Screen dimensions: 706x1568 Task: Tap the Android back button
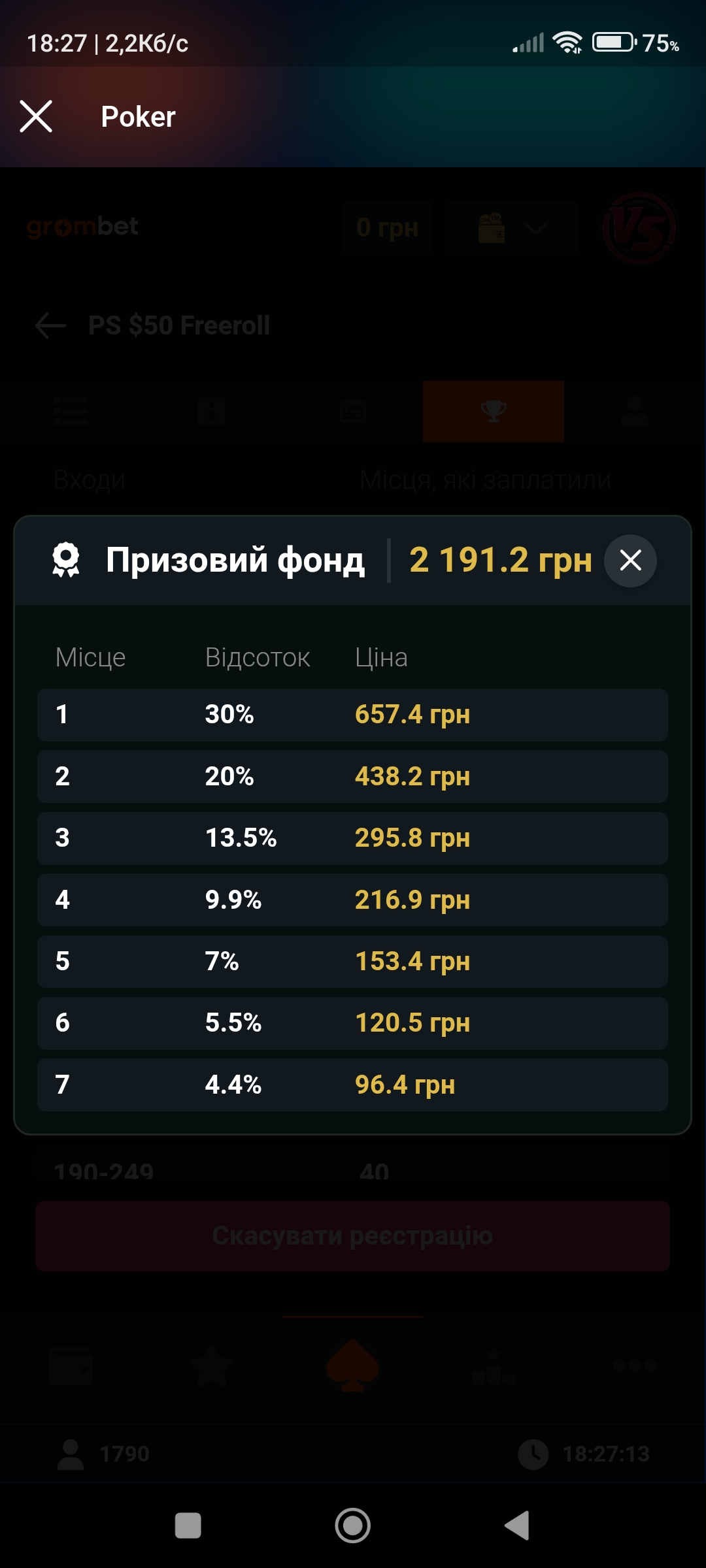click(x=517, y=1526)
